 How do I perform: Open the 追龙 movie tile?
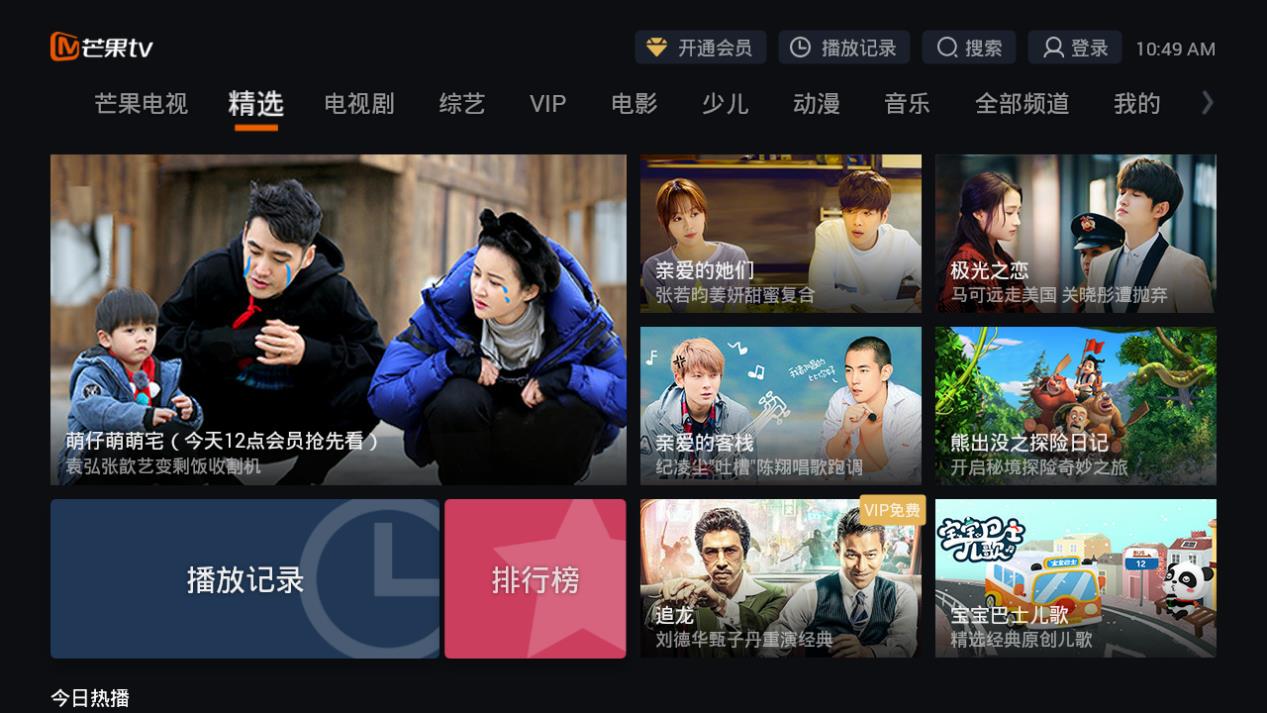point(780,578)
